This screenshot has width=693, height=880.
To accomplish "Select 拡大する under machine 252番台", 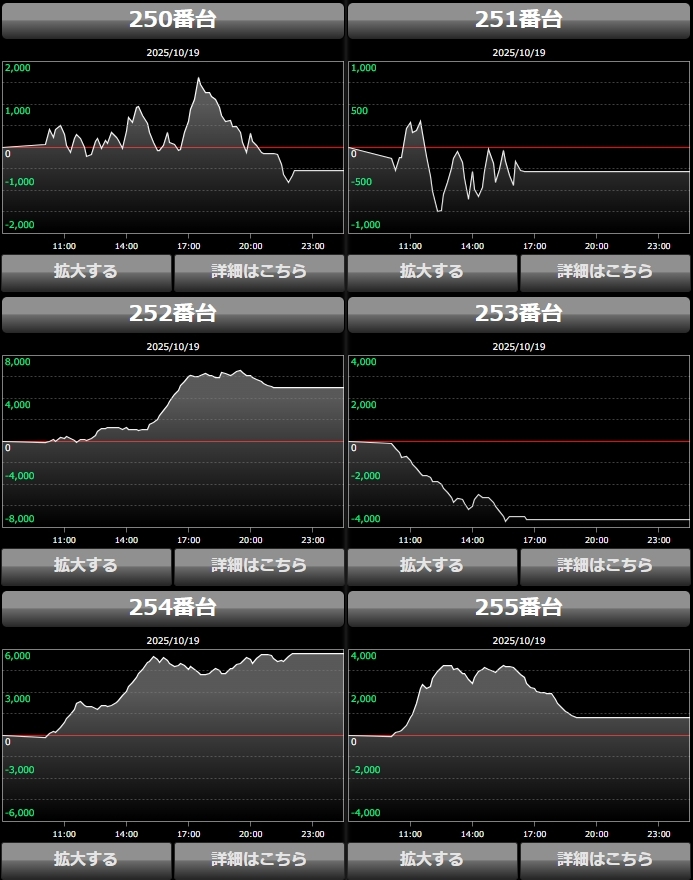I will pos(86,565).
